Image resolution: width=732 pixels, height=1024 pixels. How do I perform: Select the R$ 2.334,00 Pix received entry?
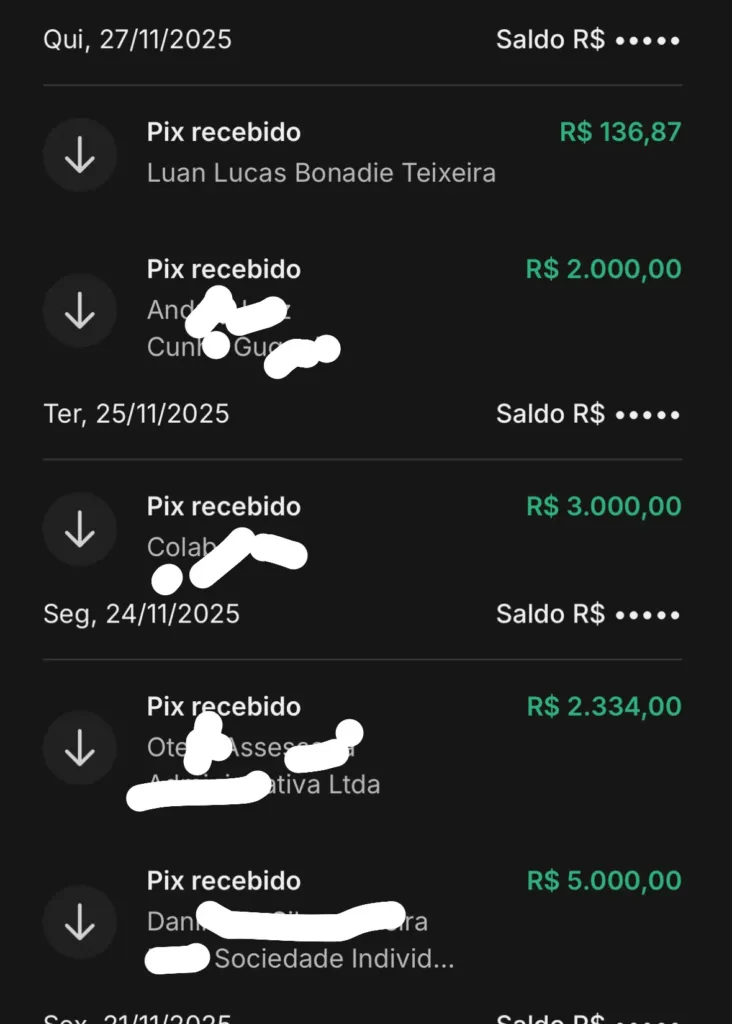click(360, 746)
